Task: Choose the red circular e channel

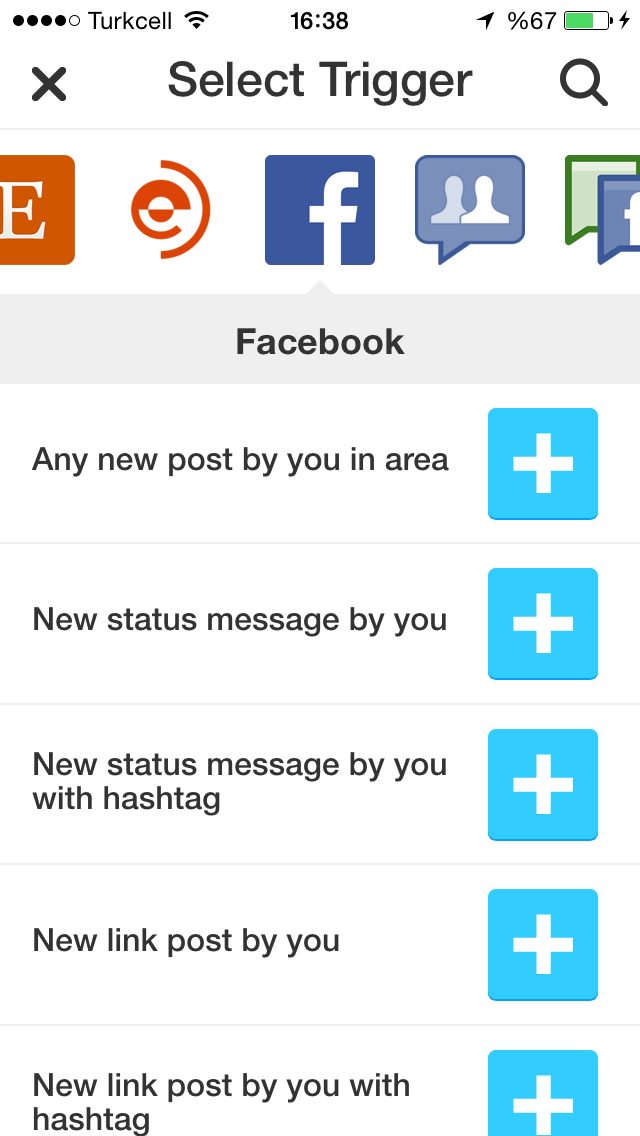Action: (x=170, y=209)
